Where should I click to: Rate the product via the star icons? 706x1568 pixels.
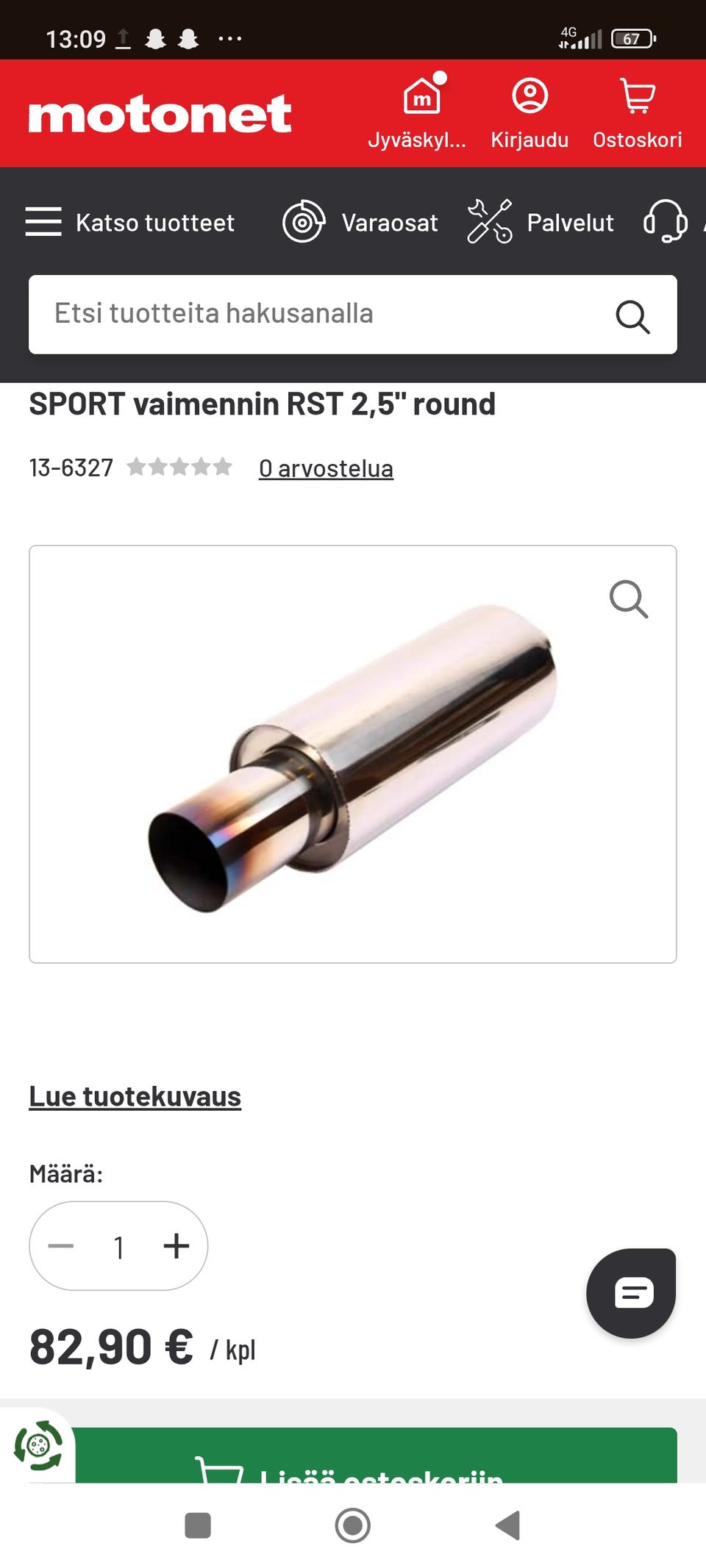[179, 466]
